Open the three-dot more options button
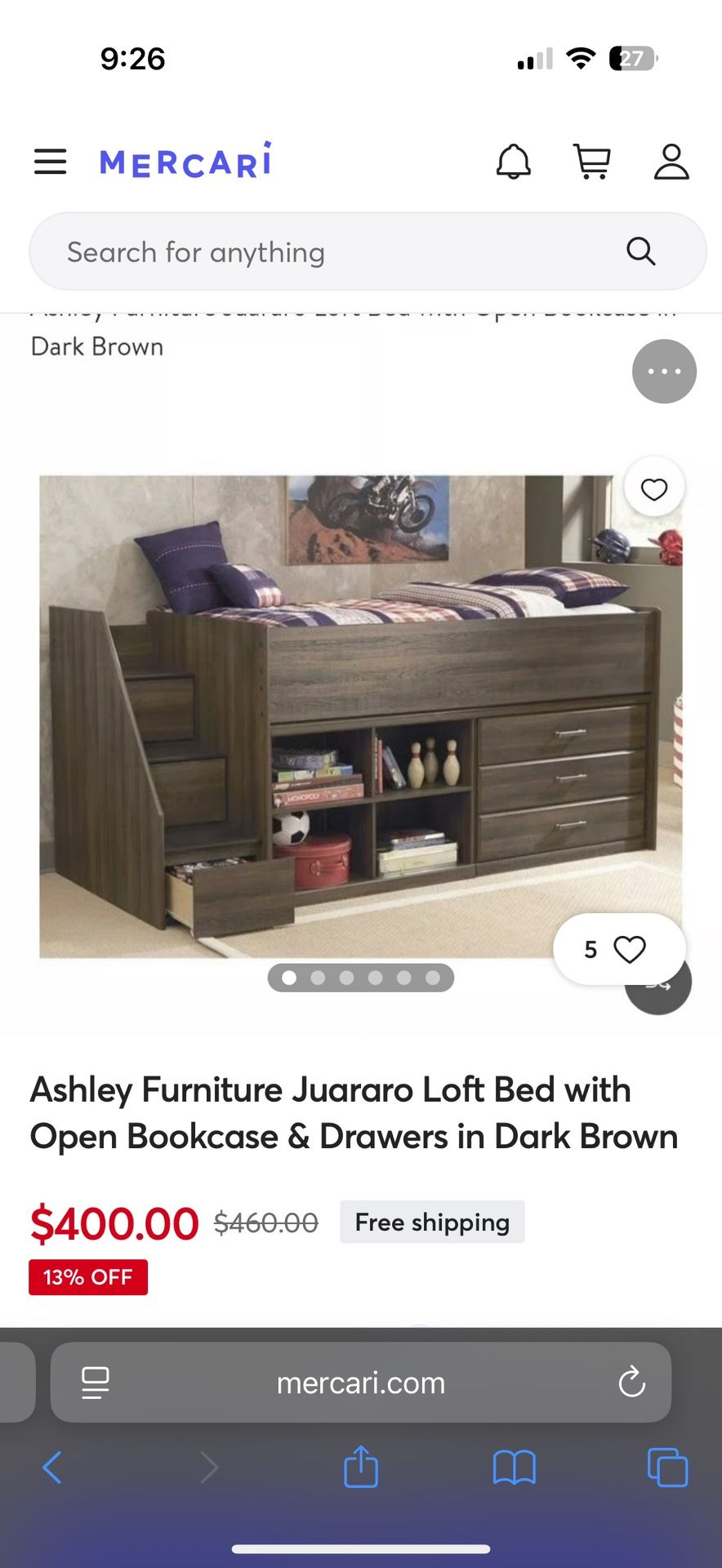This screenshot has width=722, height=1568. [x=664, y=372]
